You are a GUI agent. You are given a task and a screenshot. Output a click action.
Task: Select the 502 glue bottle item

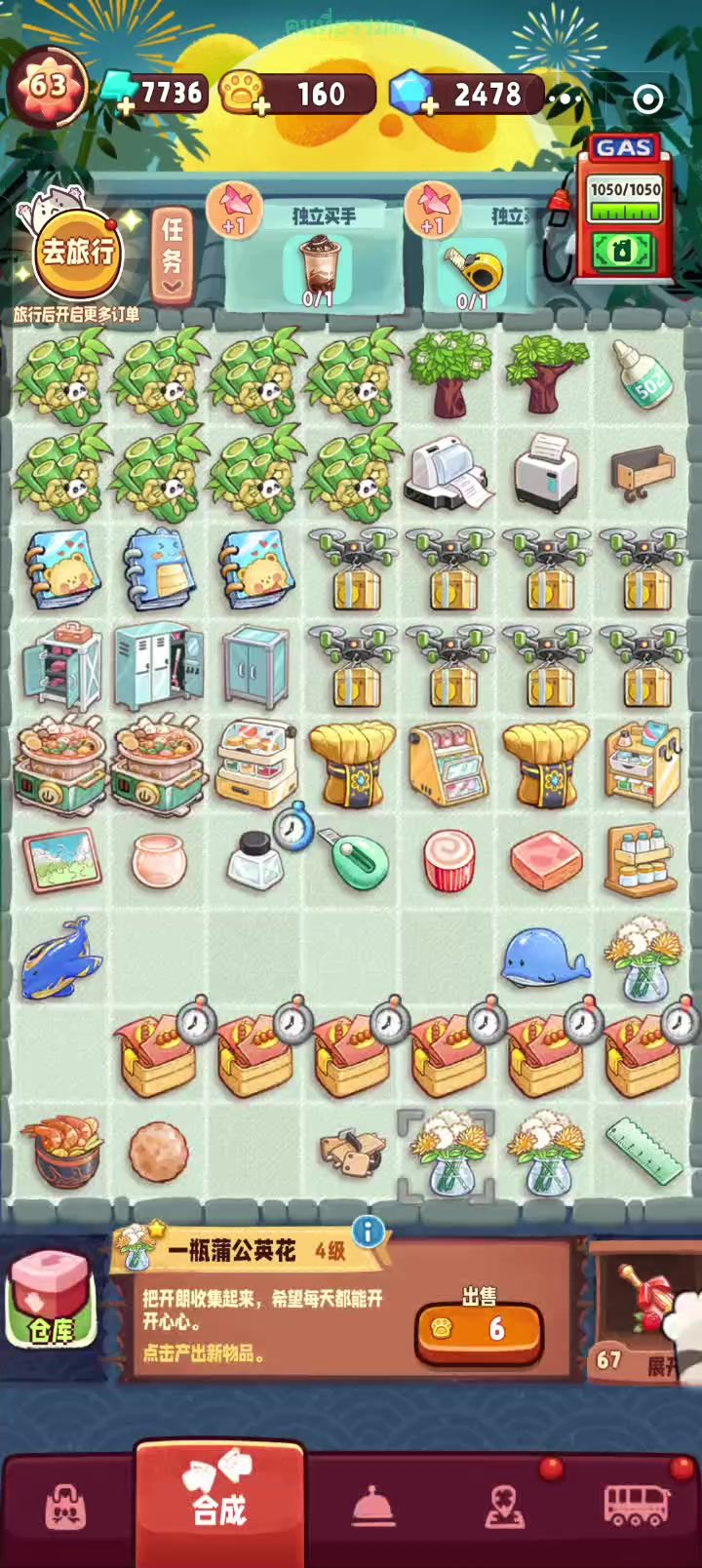pyautogui.click(x=643, y=373)
